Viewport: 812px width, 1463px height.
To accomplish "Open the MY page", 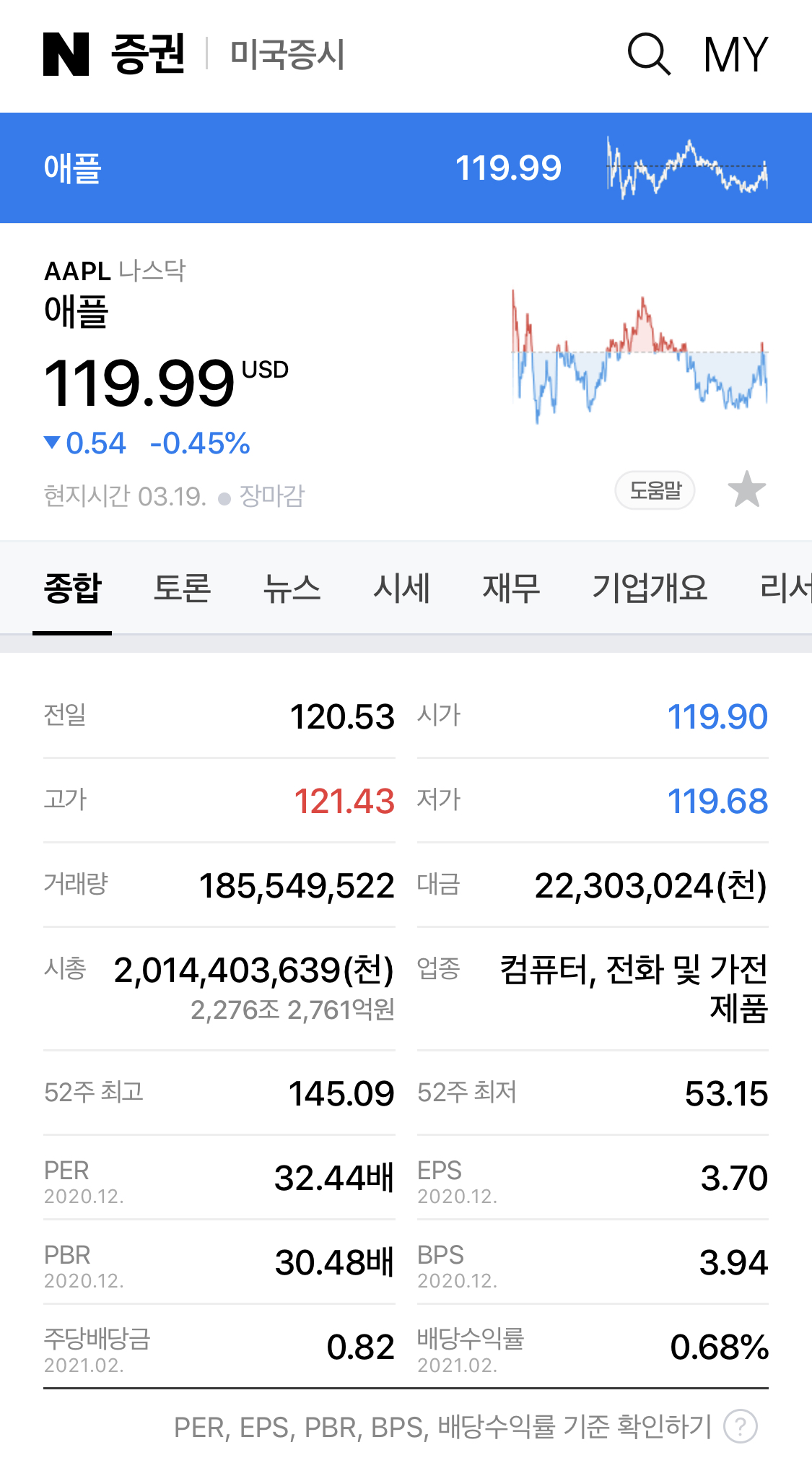I will point(735,55).
